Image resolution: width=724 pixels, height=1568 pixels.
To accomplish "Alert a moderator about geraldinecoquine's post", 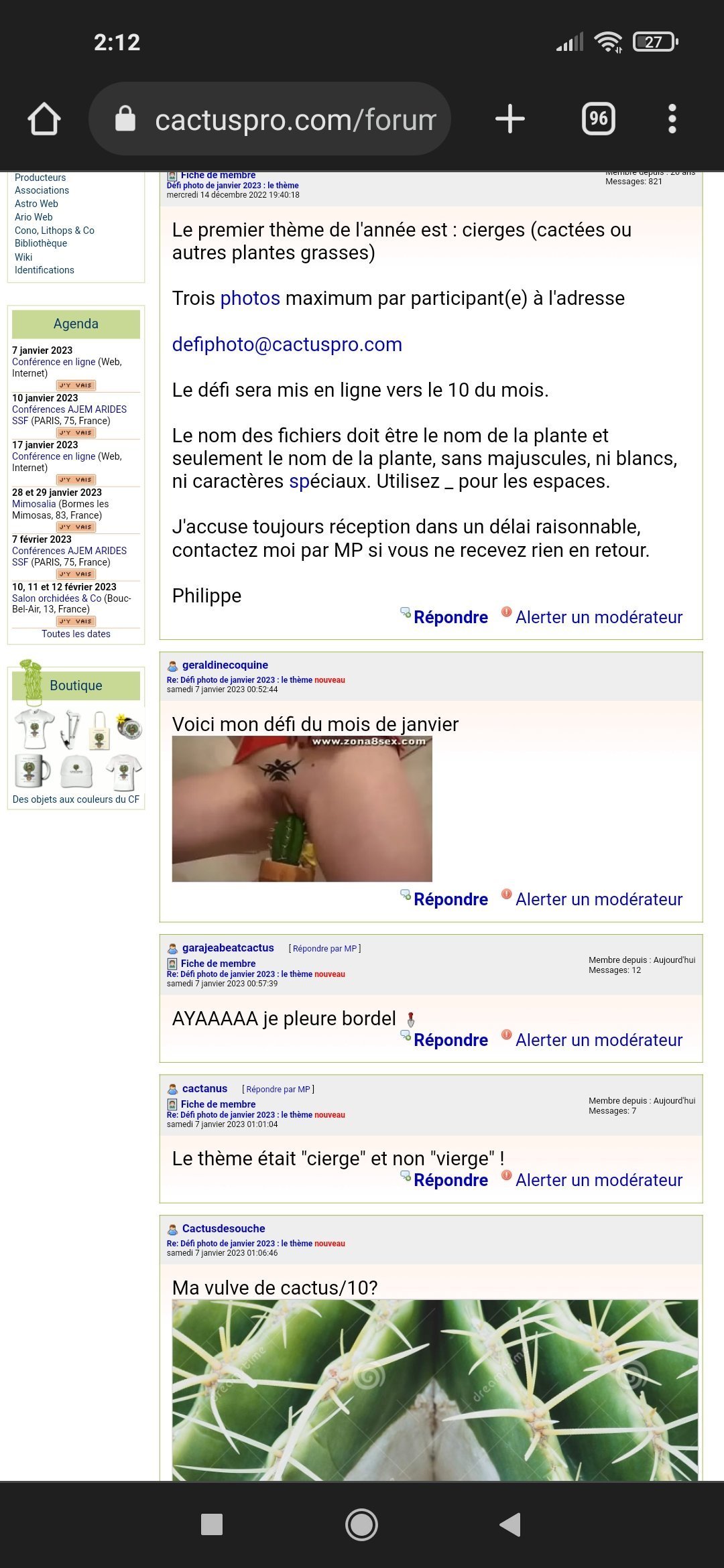I will (x=598, y=899).
